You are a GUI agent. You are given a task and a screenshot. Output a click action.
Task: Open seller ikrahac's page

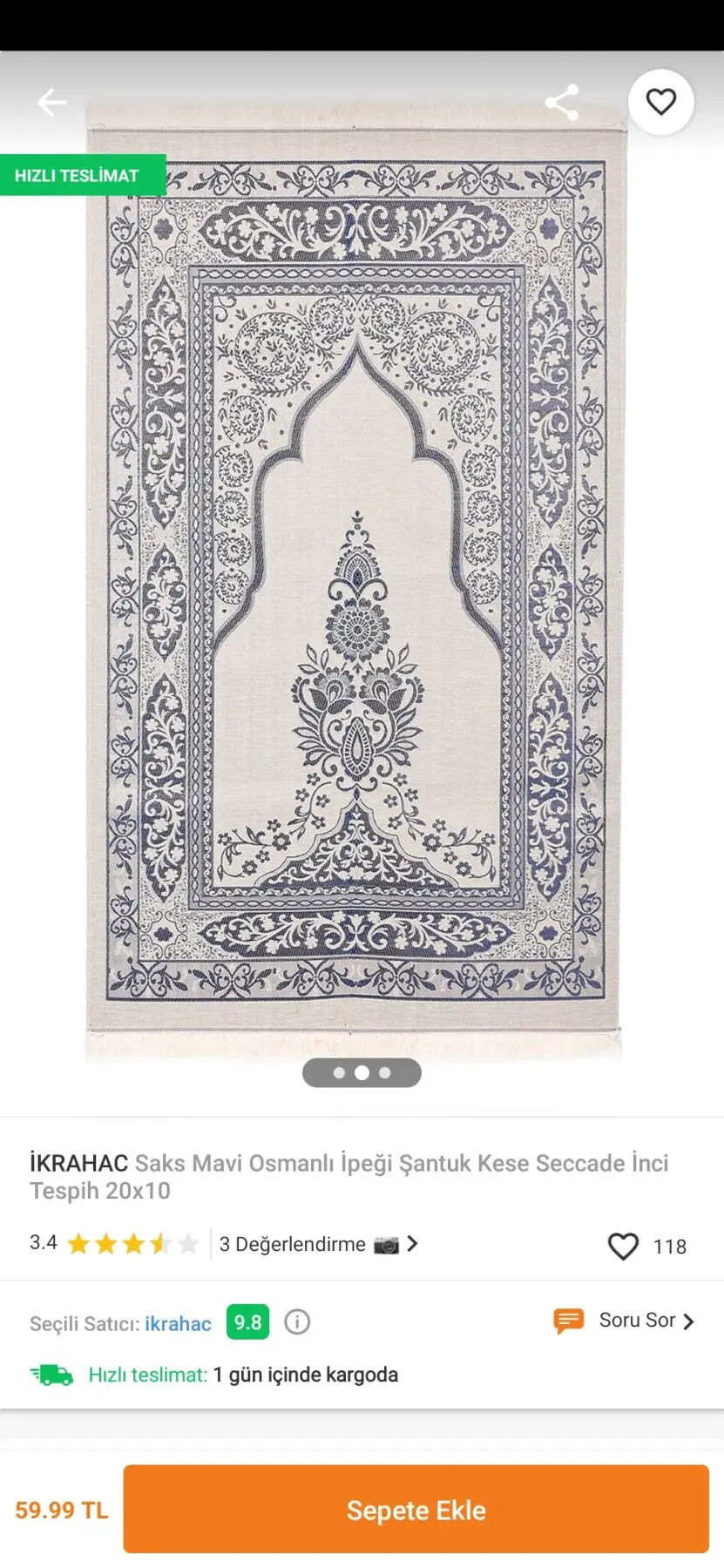[178, 1323]
